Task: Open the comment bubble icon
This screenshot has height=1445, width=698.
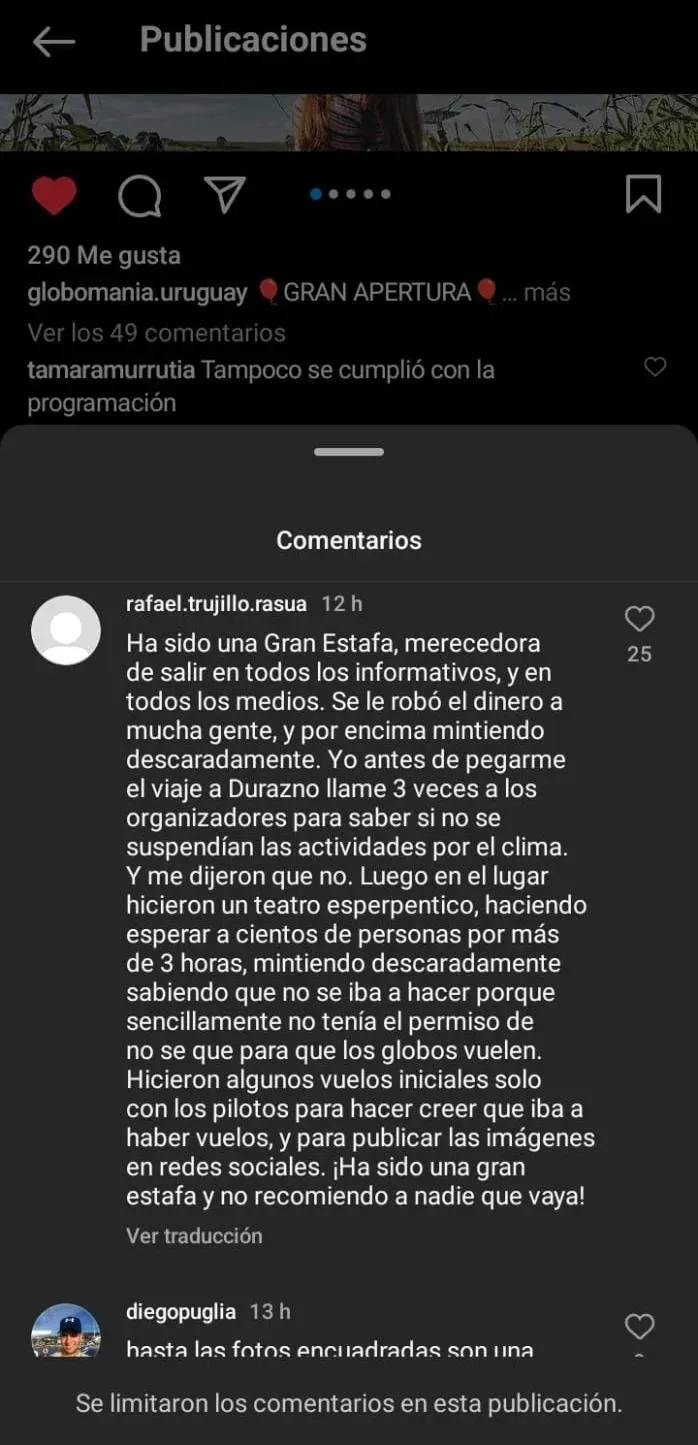Action: pos(139,196)
